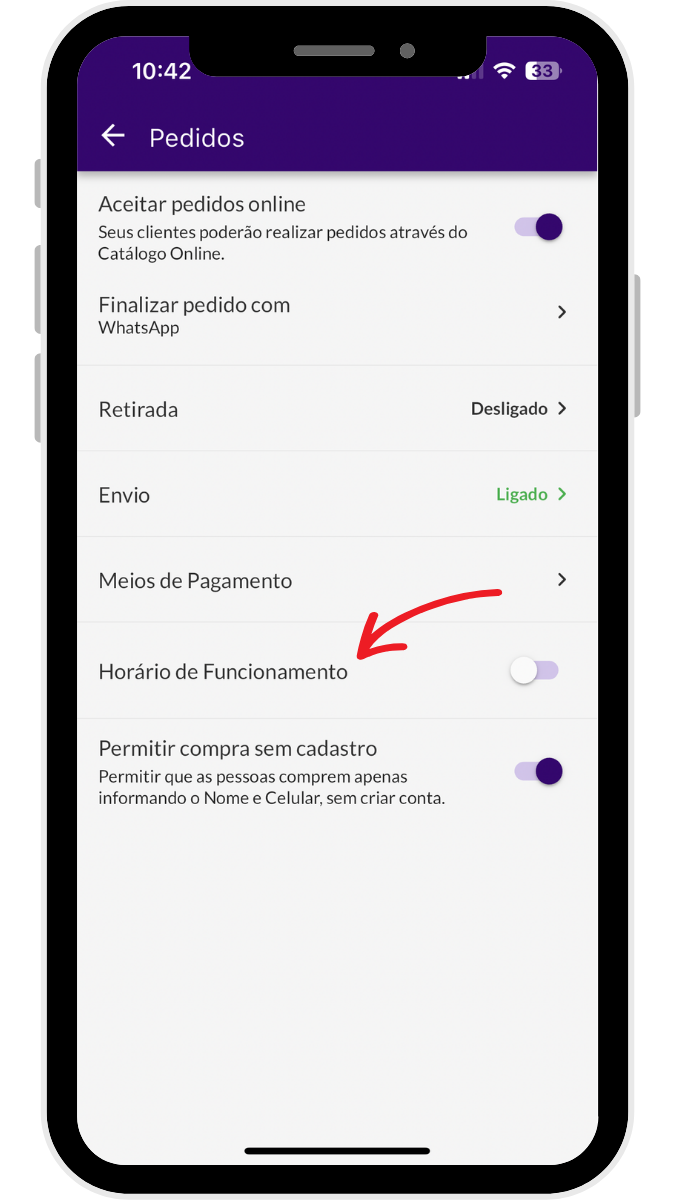Disable Aceitar pedidos online switch
Viewport: 675px width, 1200px height.
tap(539, 227)
